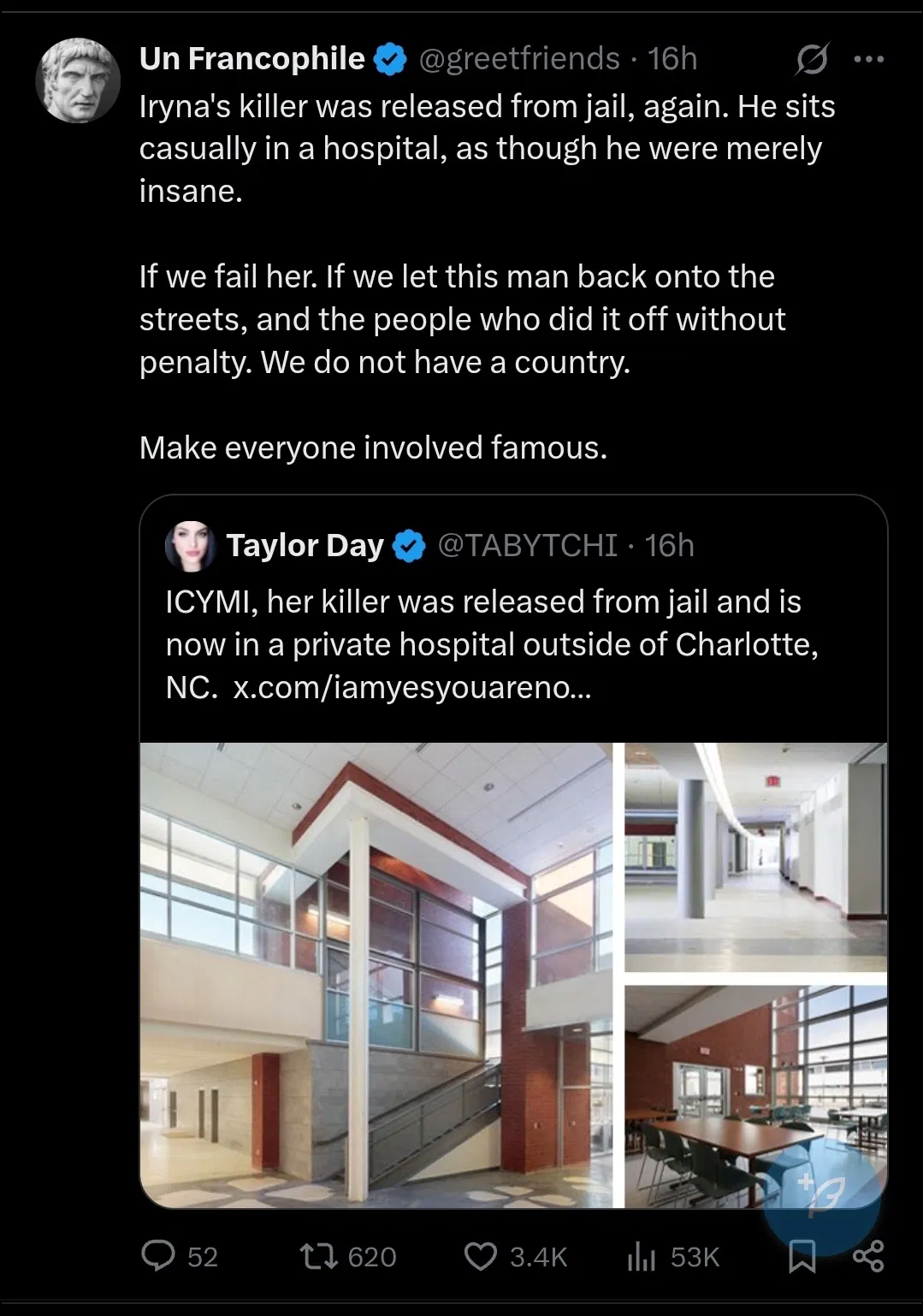923x1316 pixels.
Task: Open the @greetfriends profile handle
Action: coord(518,59)
